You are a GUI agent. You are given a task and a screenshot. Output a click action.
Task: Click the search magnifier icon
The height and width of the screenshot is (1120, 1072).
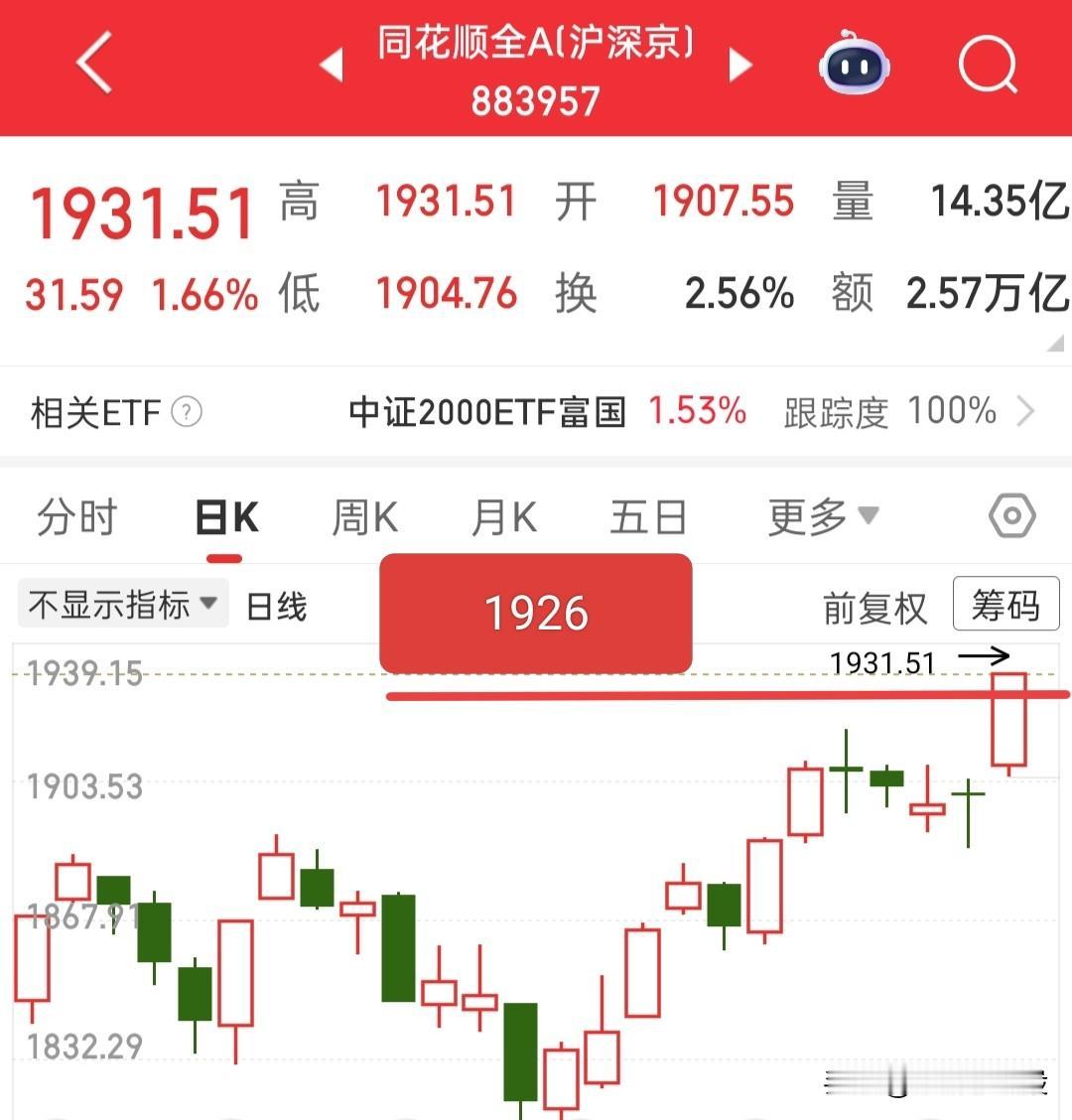(988, 64)
